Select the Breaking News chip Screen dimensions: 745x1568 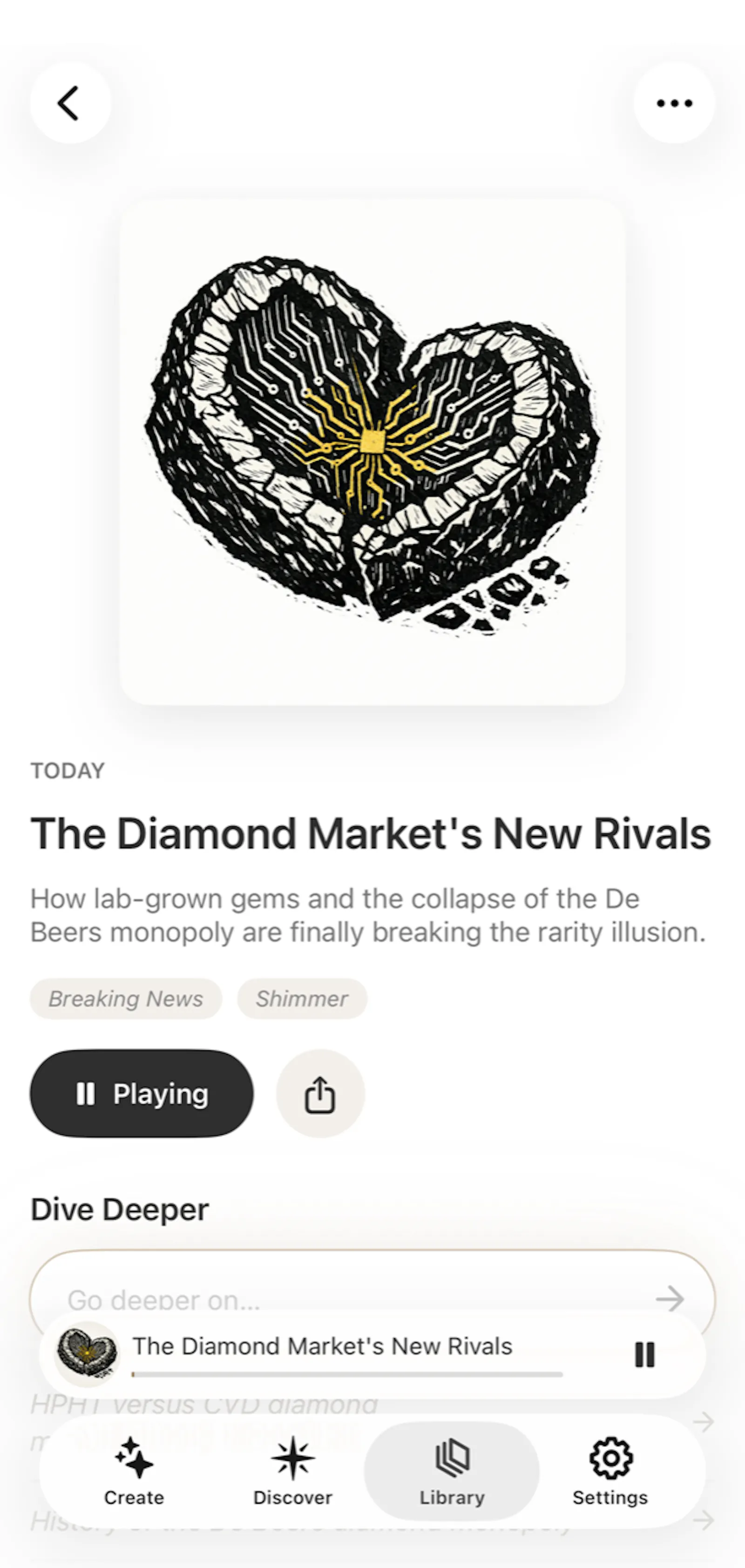(x=126, y=999)
